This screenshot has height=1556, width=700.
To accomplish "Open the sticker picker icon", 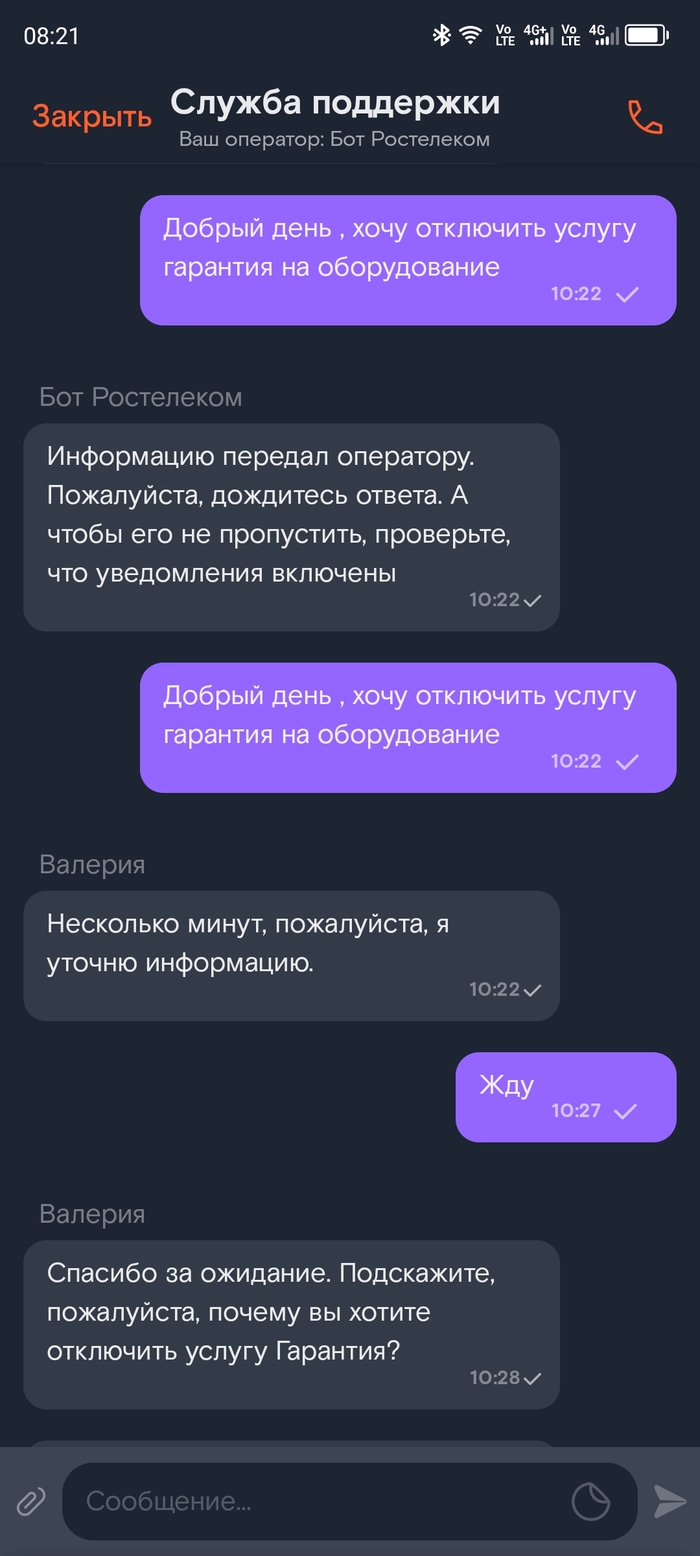I will 590,1501.
